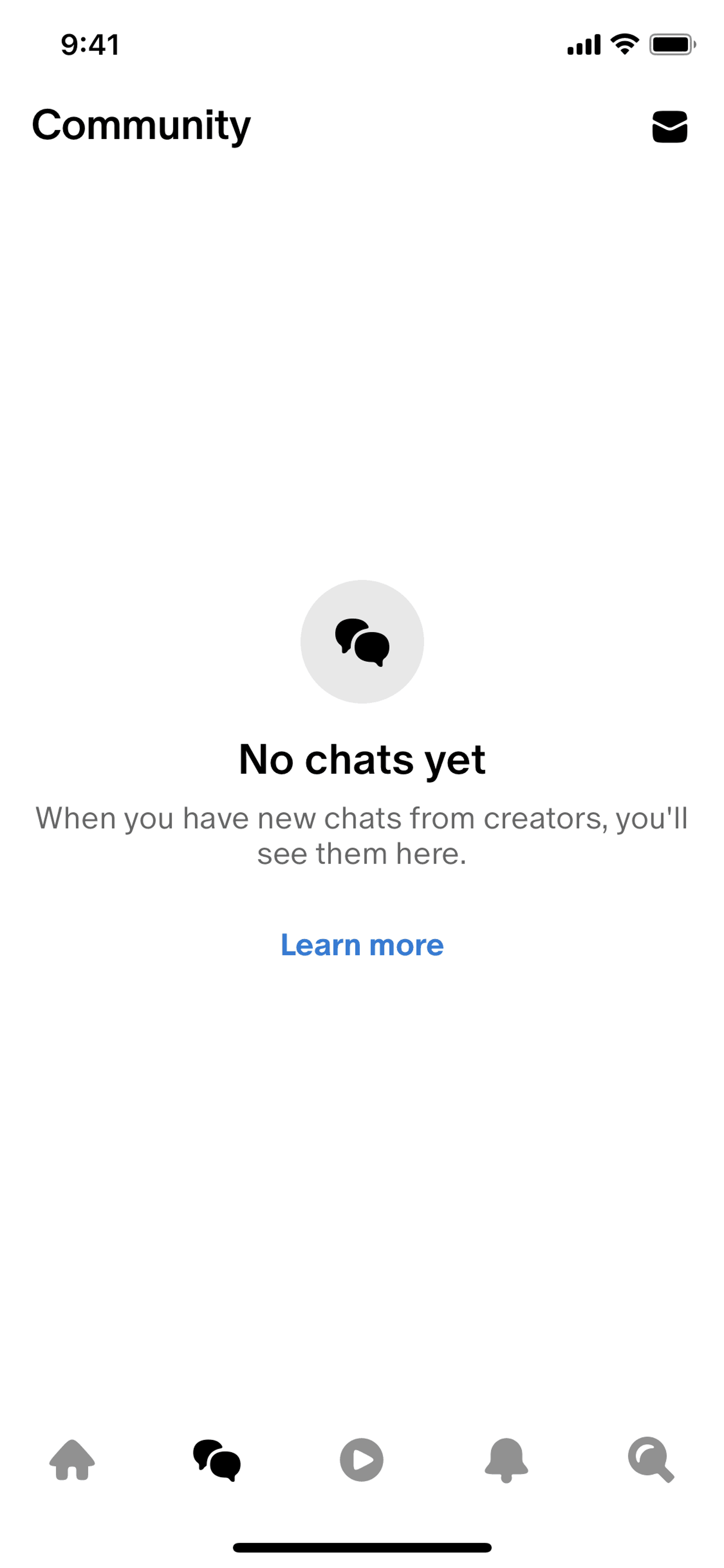Tap the Learn more link
The height and width of the screenshot is (1568, 724).
(x=362, y=945)
